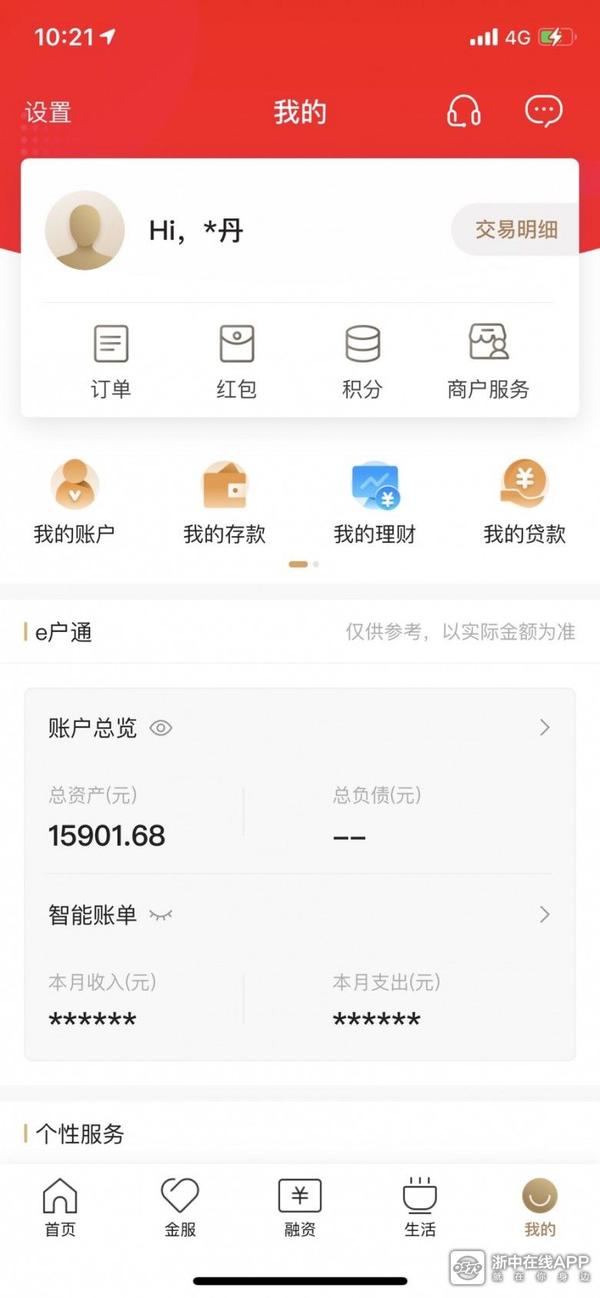Reveal 智能账单 amounts with closed-eye icon

pyautogui.click(x=161, y=914)
